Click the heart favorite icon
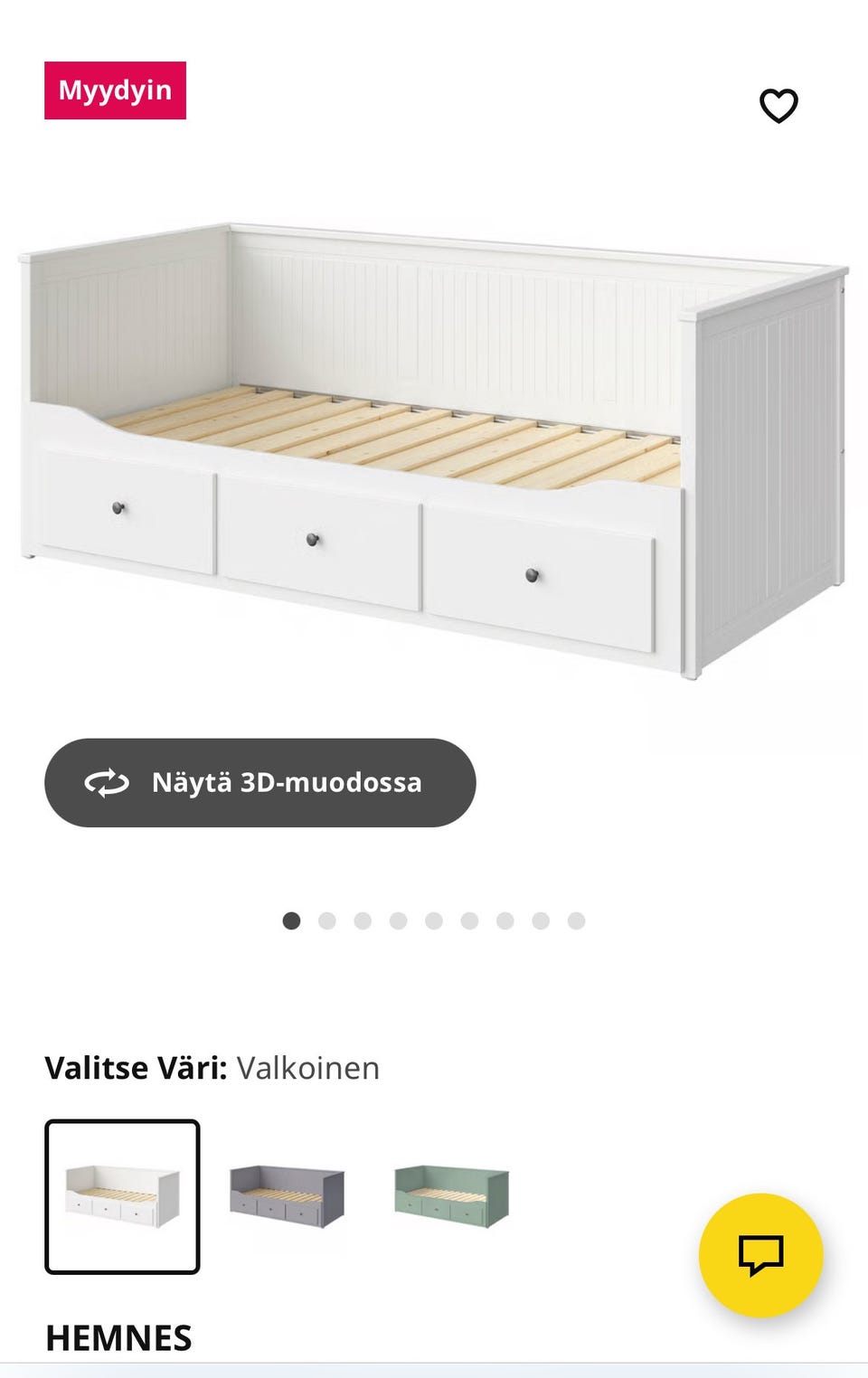The width and height of the screenshot is (868, 1378). [779, 108]
